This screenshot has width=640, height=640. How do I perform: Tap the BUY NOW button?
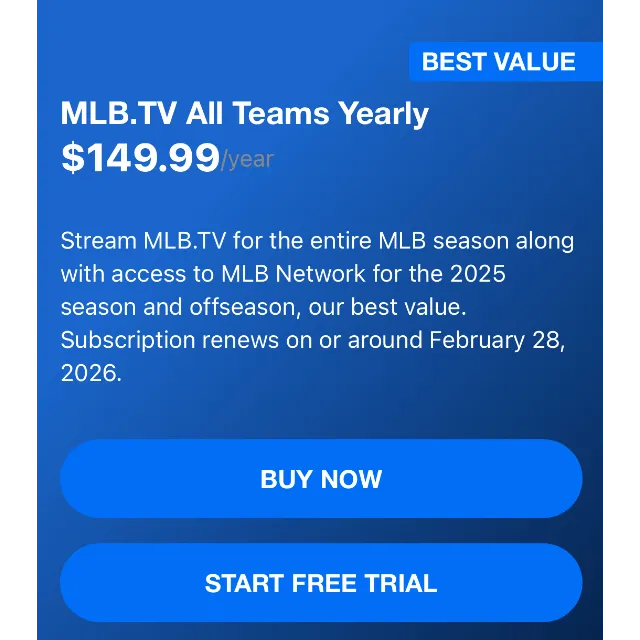tap(321, 479)
